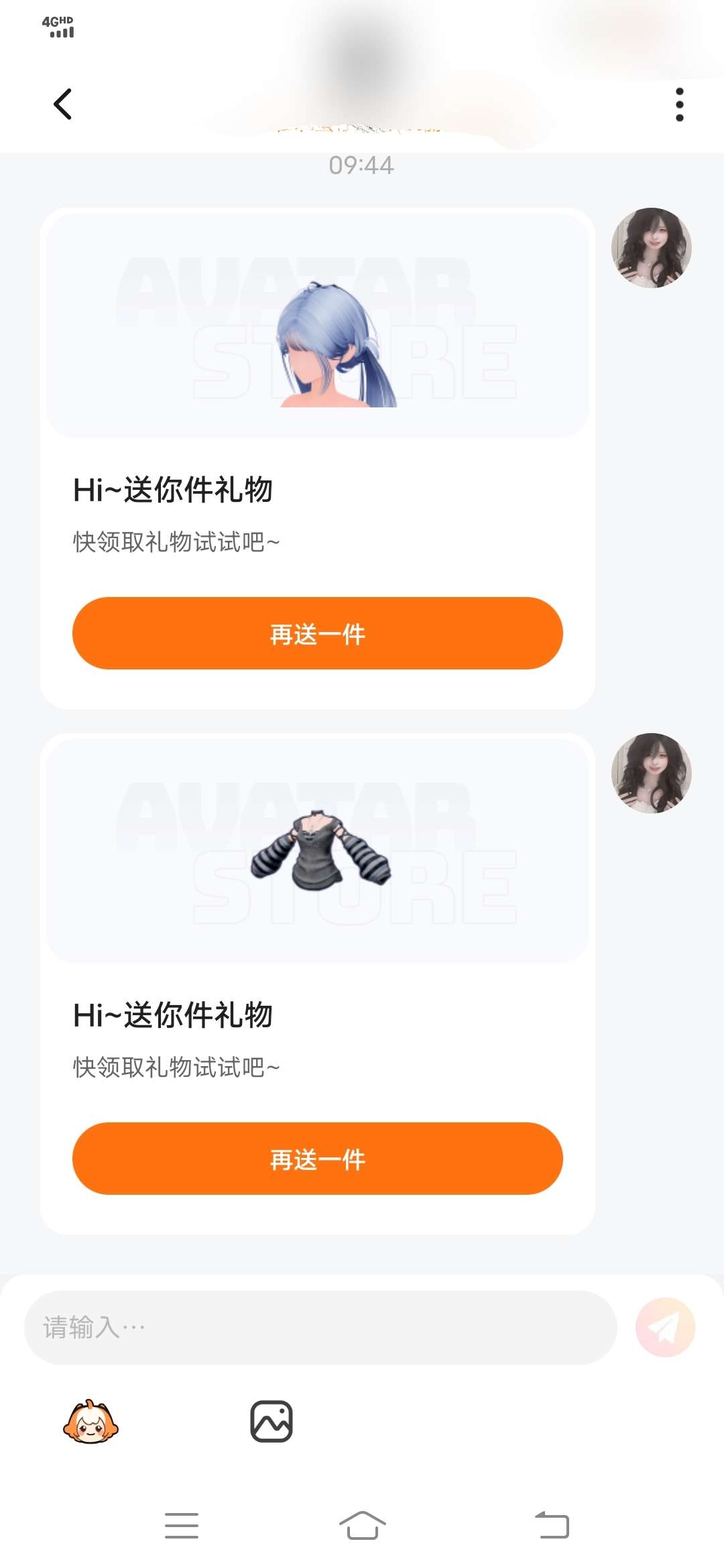Viewport: 724px width, 1568px height.
Task: Attach a picture from the gallery
Action: [x=271, y=1421]
